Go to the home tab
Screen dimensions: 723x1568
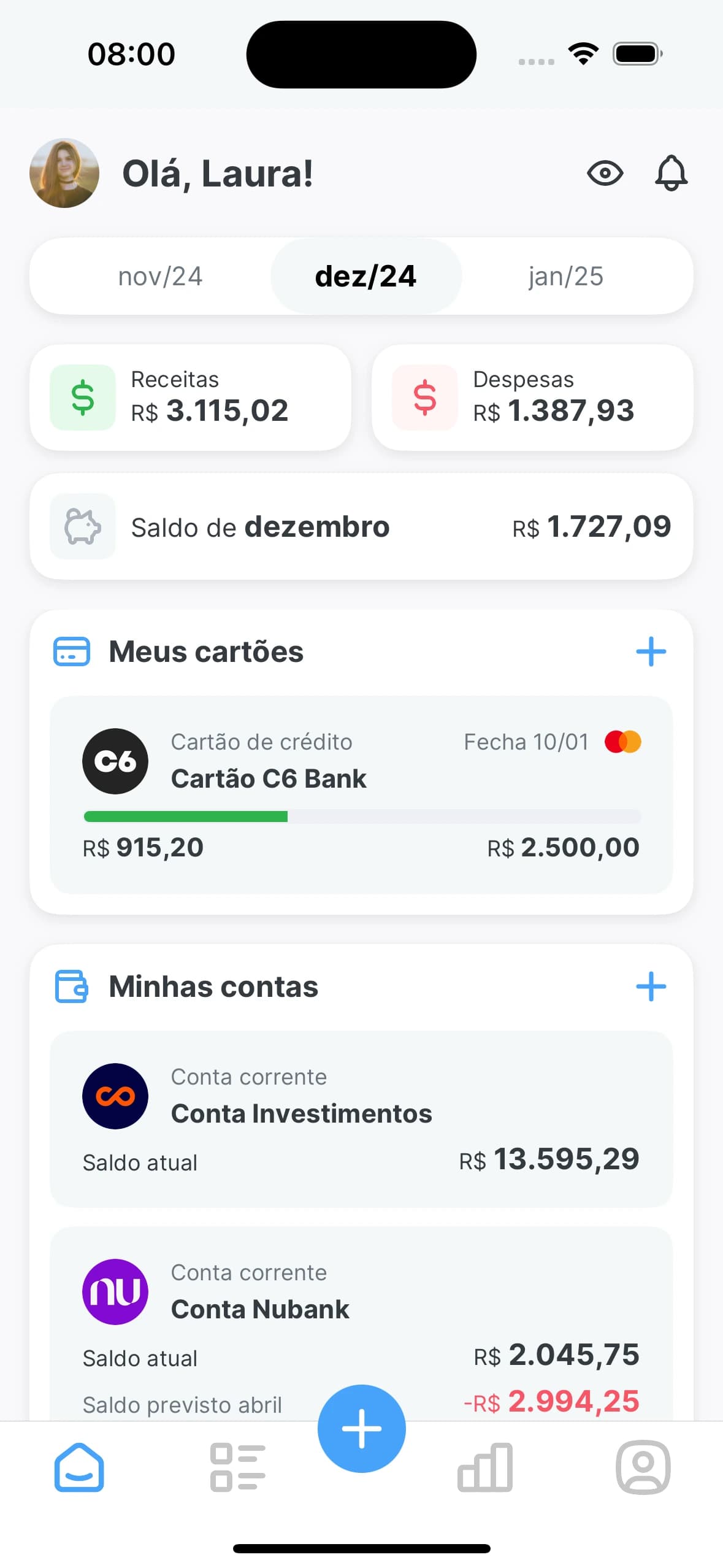(79, 1467)
